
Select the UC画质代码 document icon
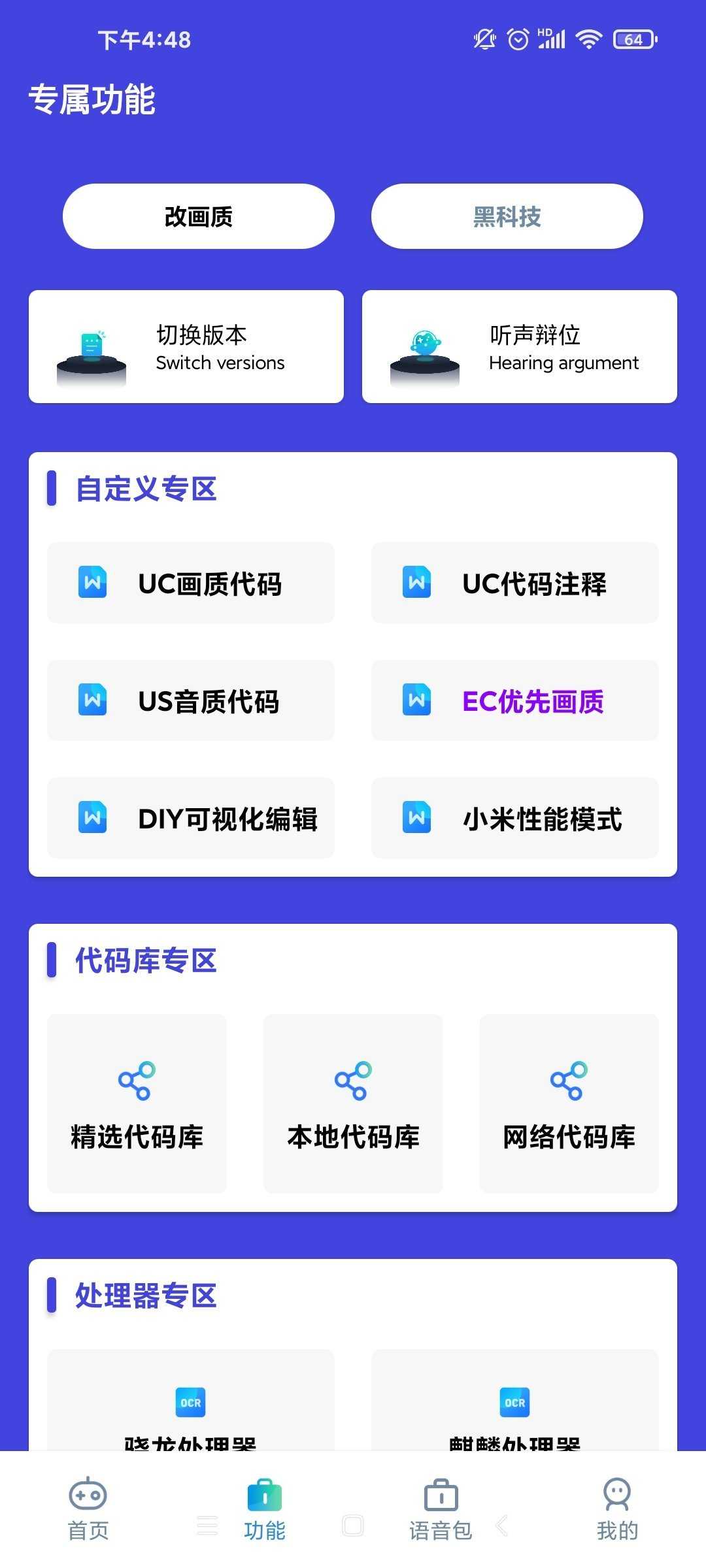[x=92, y=583]
